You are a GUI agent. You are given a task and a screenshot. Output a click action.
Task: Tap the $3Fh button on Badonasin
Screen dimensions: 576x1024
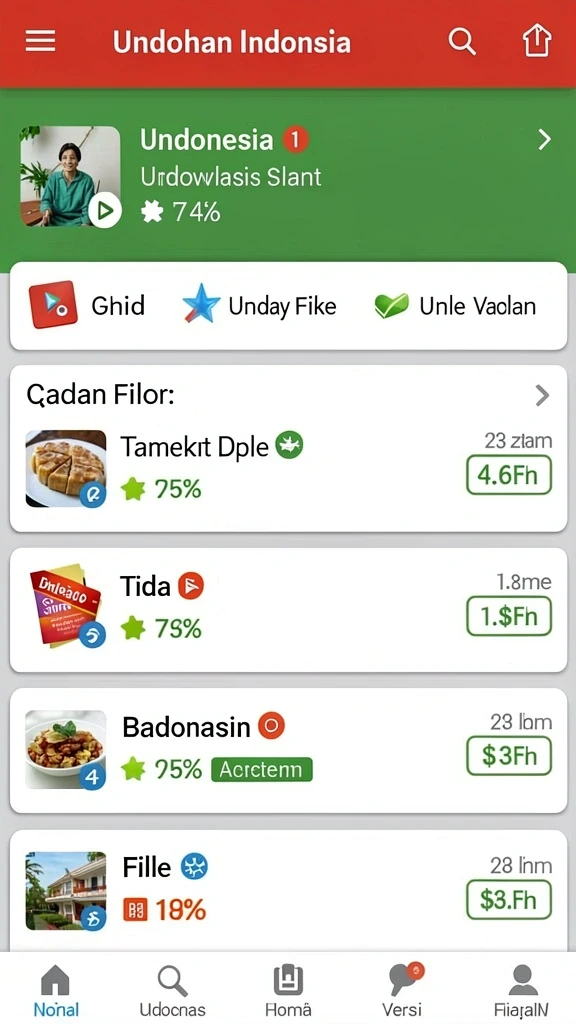pos(509,756)
